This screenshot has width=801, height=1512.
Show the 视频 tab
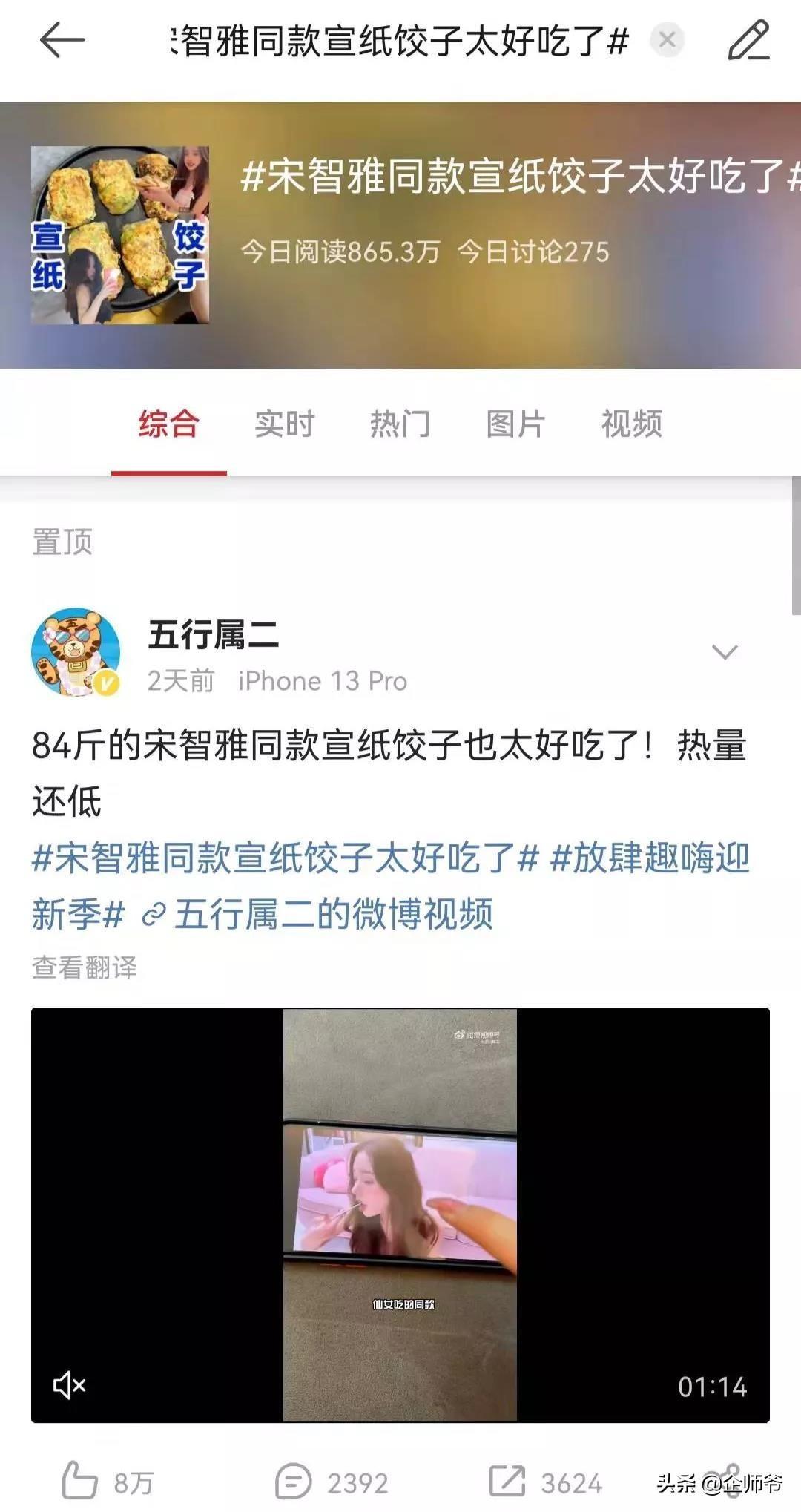[x=631, y=424]
